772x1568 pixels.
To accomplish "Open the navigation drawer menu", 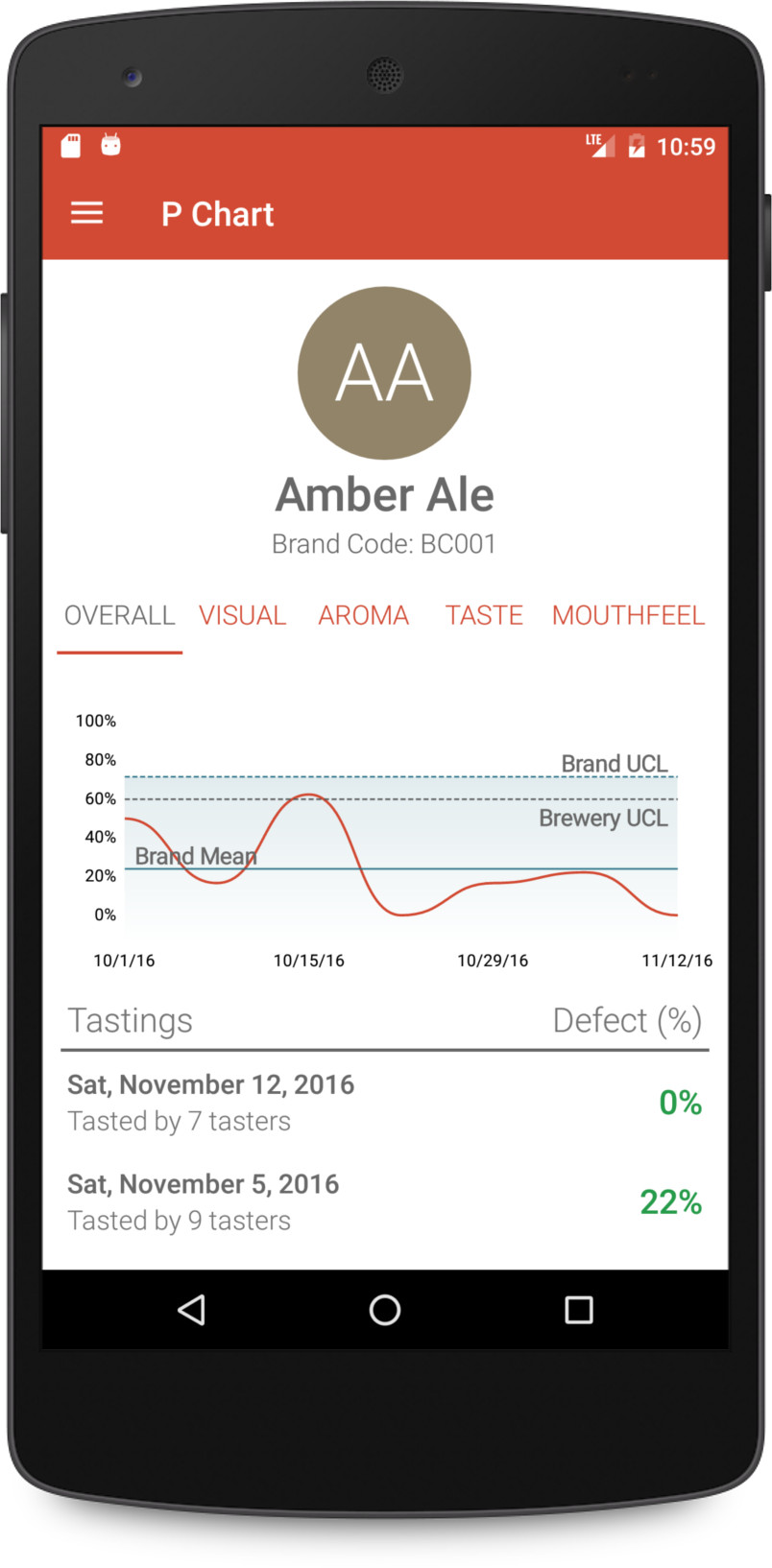I will (x=86, y=213).
